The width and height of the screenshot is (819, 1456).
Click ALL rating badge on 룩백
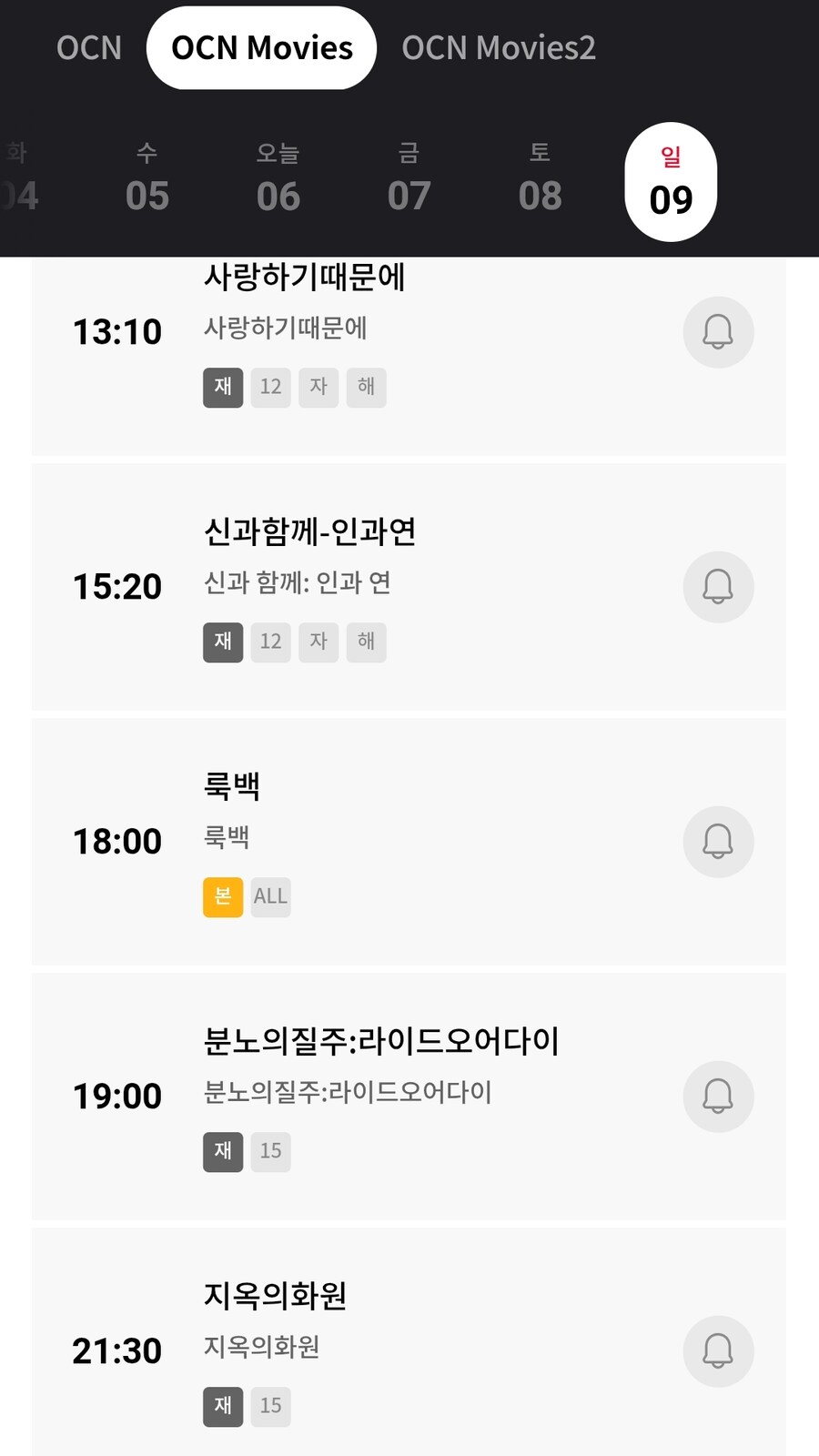tap(270, 897)
